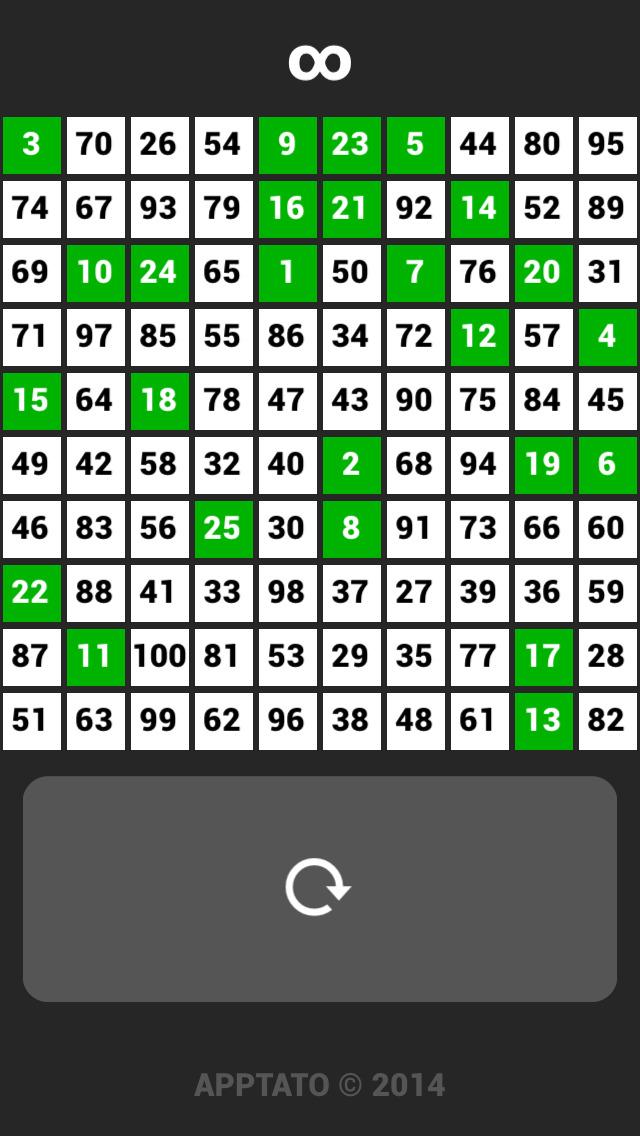Tap the number 61 square
Image resolution: width=640 pixels, height=1136 pixels.
(478, 721)
